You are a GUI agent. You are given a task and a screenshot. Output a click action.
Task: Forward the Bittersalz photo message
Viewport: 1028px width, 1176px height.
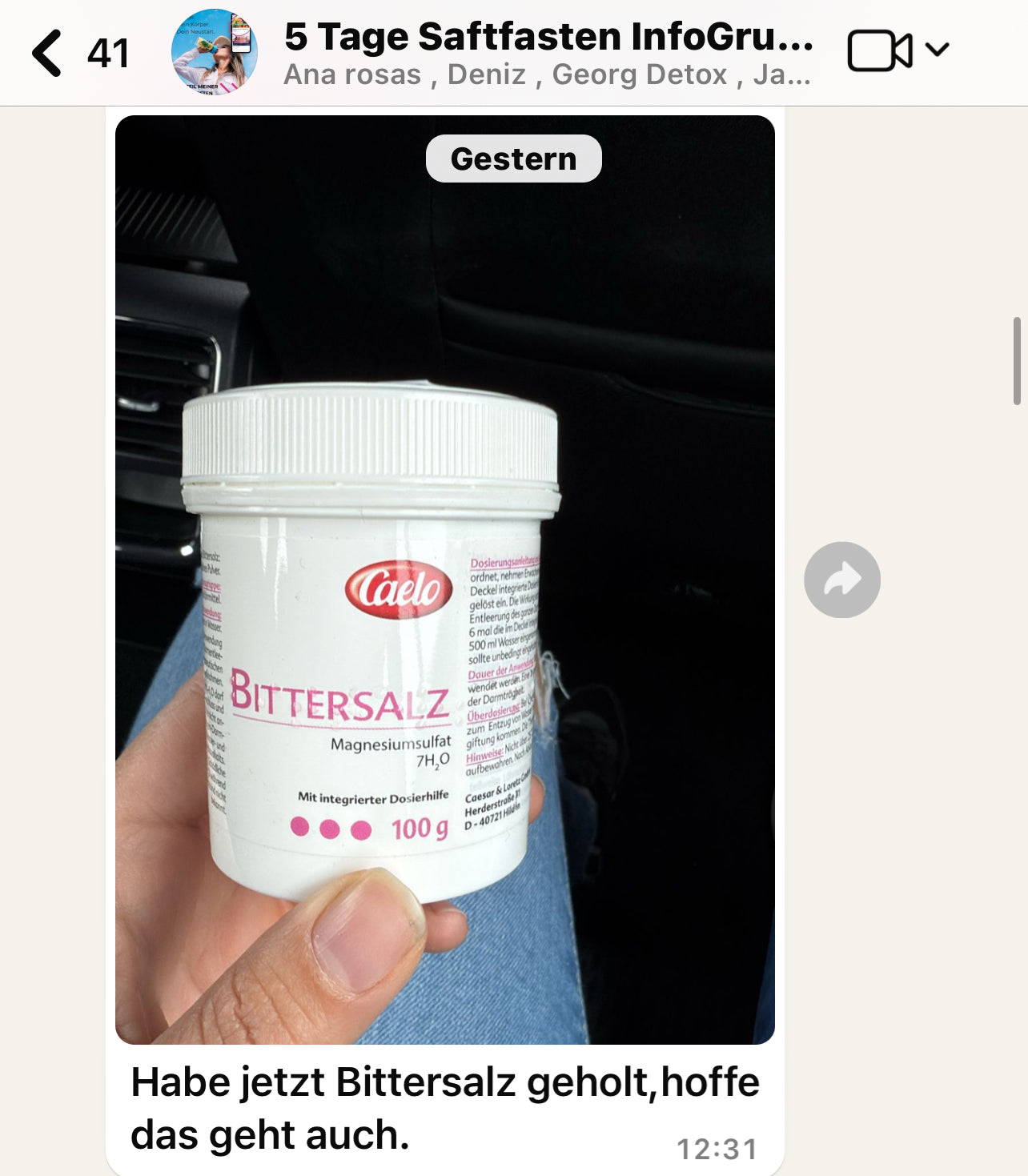point(841,580)
